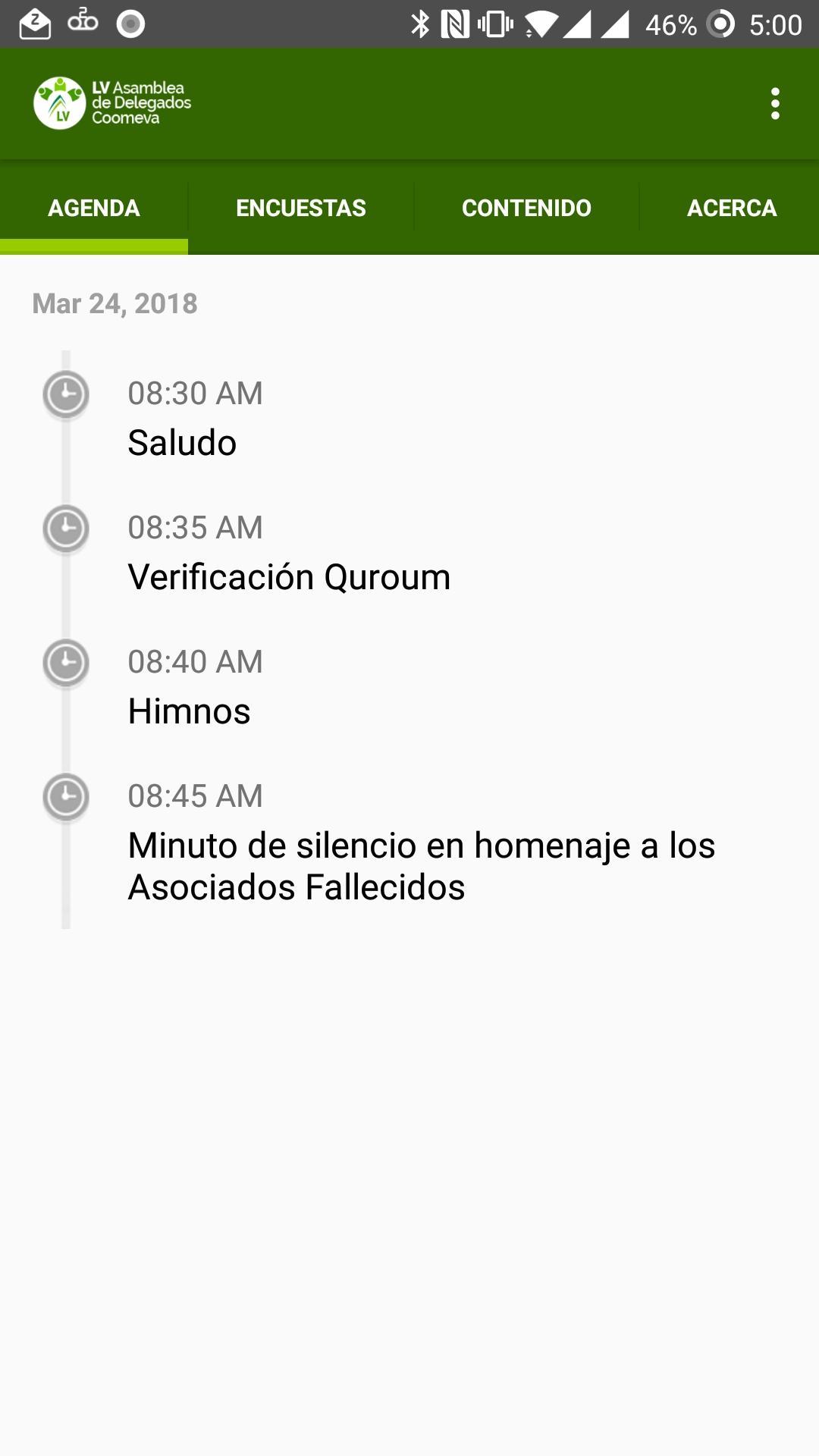Select the Agenda tab
The height and width of the screenshot is (1456, 819).
click(x=94, y=208)
